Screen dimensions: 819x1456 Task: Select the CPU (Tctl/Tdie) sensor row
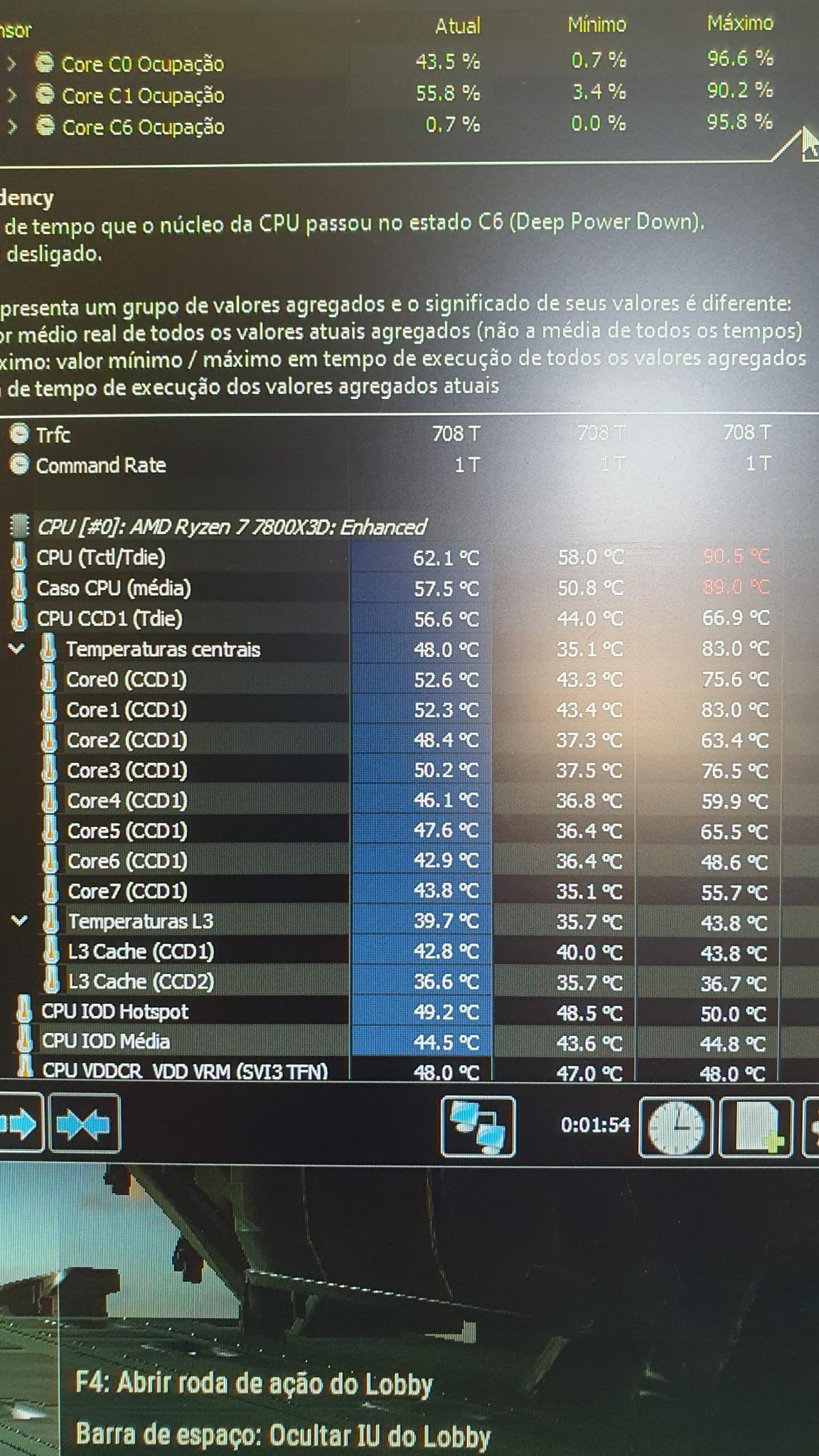pyautogui.click(x=390, y=557)
